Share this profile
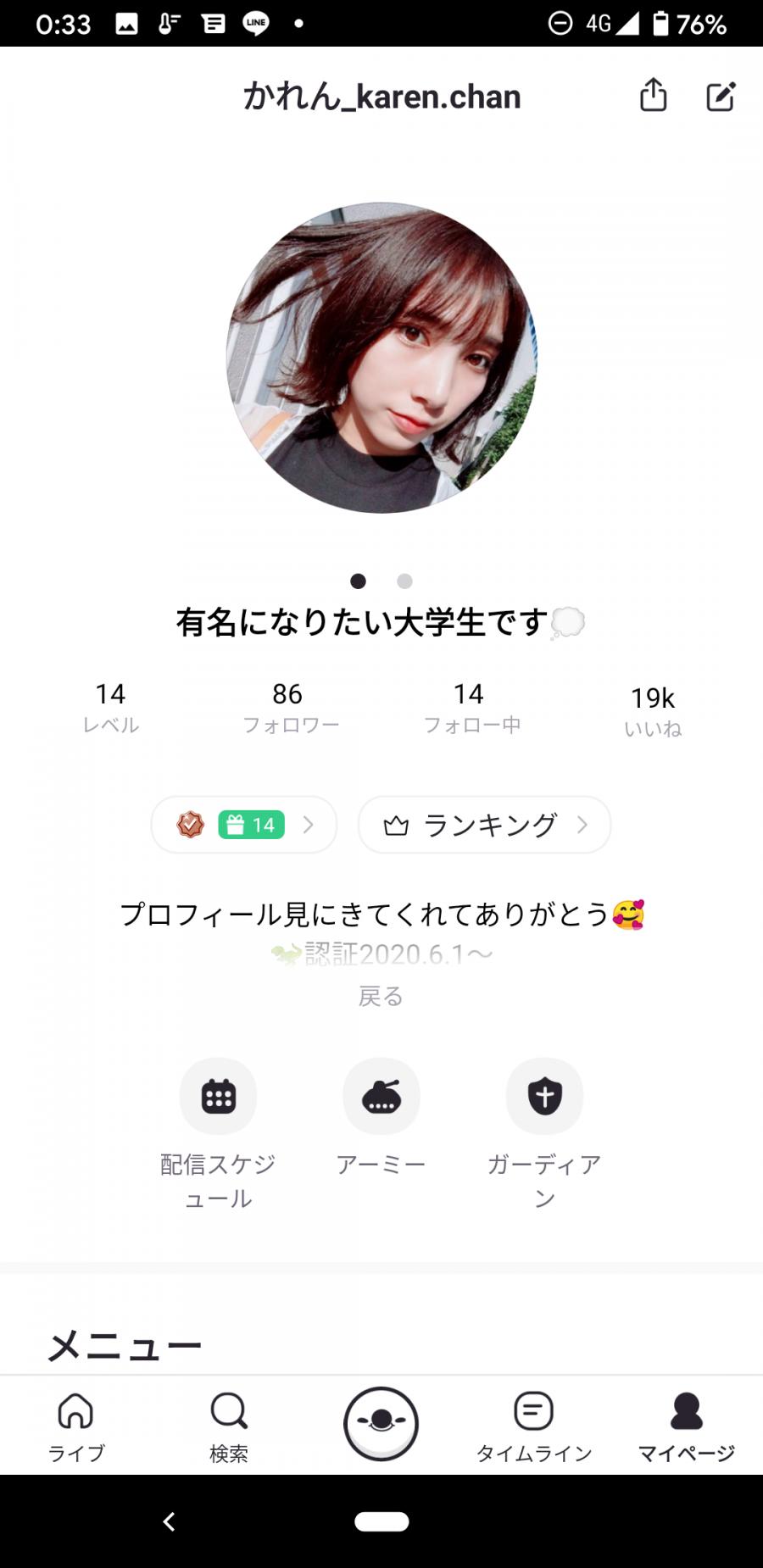763x1568 pixels. (x=653, y=95)
